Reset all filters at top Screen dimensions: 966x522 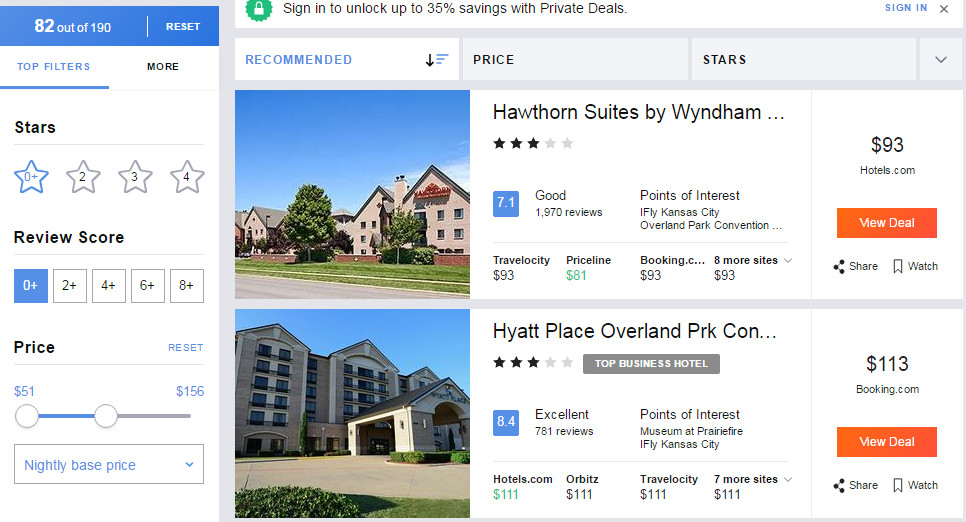182,27
